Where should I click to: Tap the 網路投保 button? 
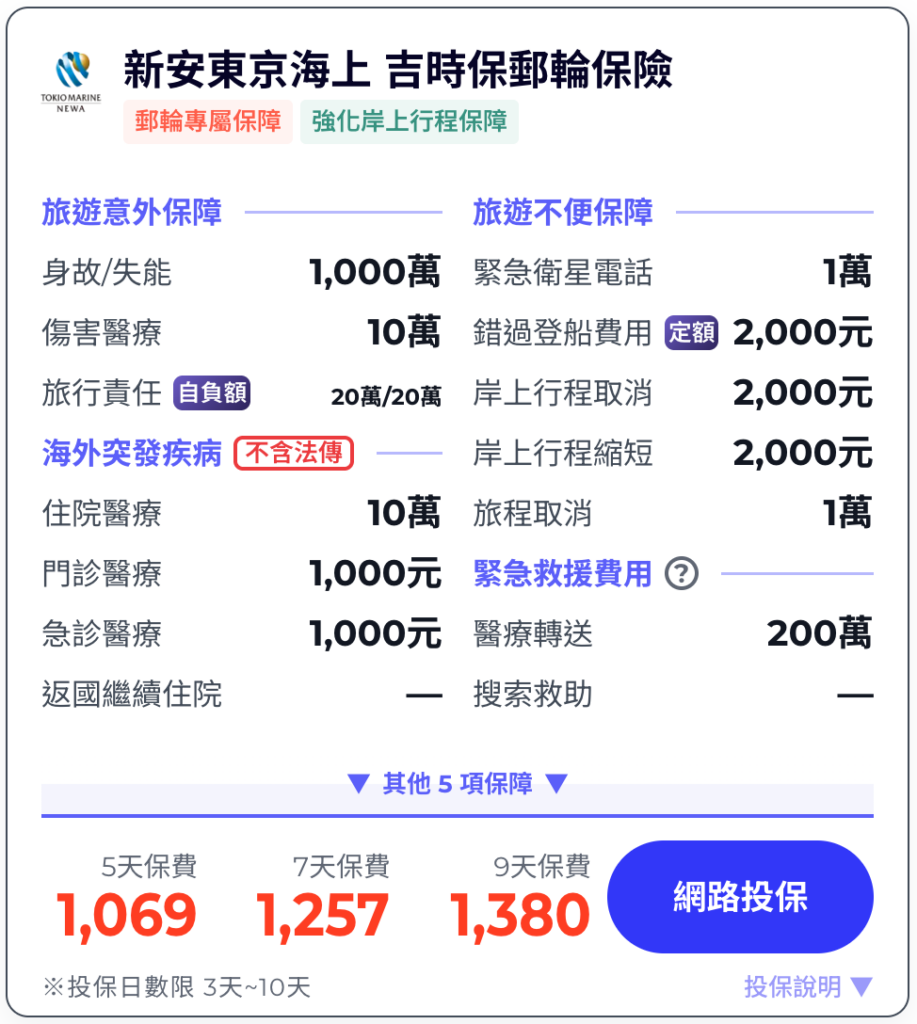pyautogui.click(x=740, y=897)
